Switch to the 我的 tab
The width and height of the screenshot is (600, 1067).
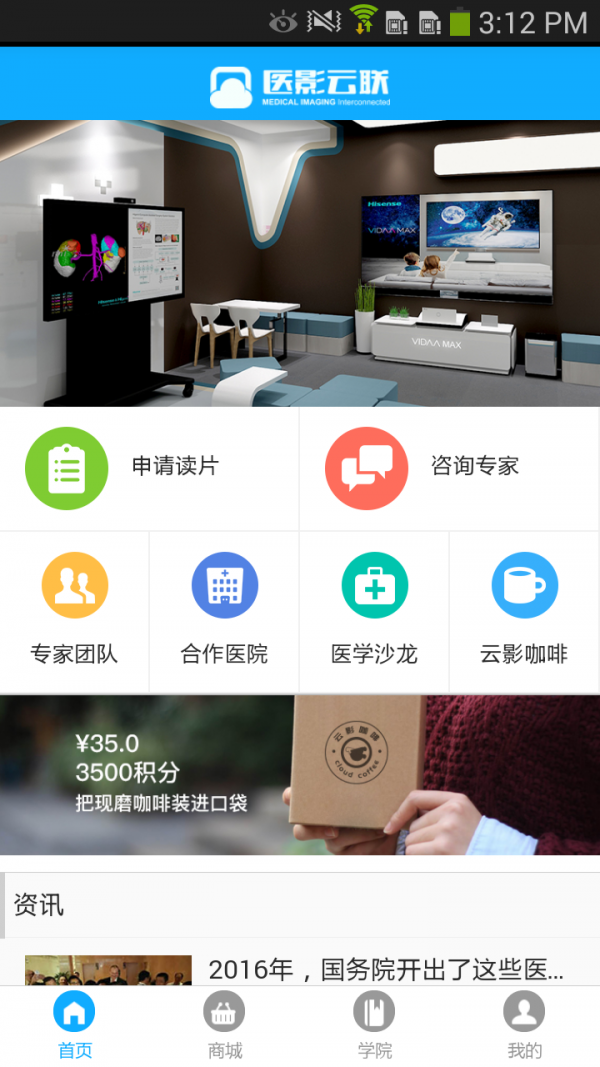(x=524, y=1025)
